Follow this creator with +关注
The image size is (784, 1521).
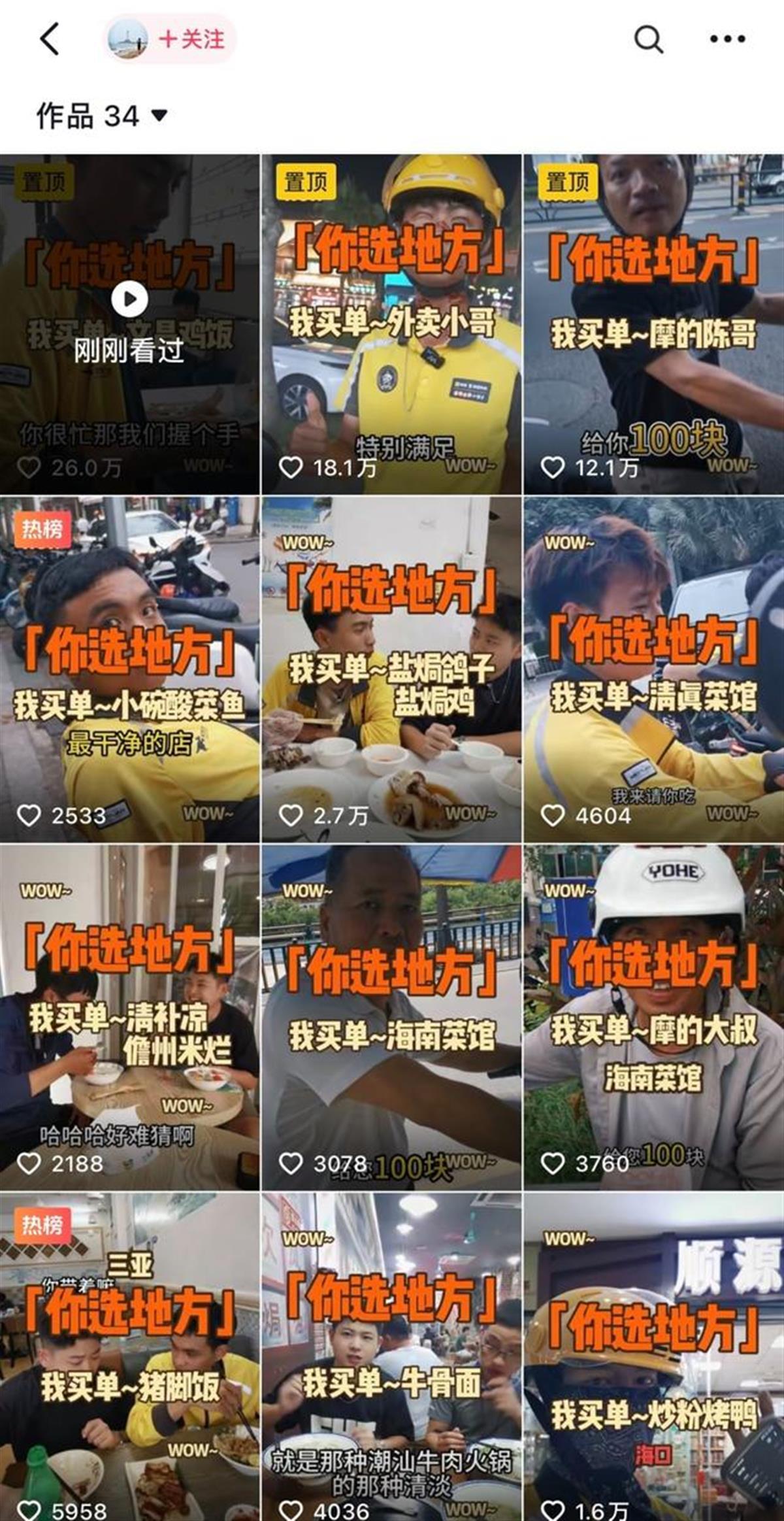(191, 39)
